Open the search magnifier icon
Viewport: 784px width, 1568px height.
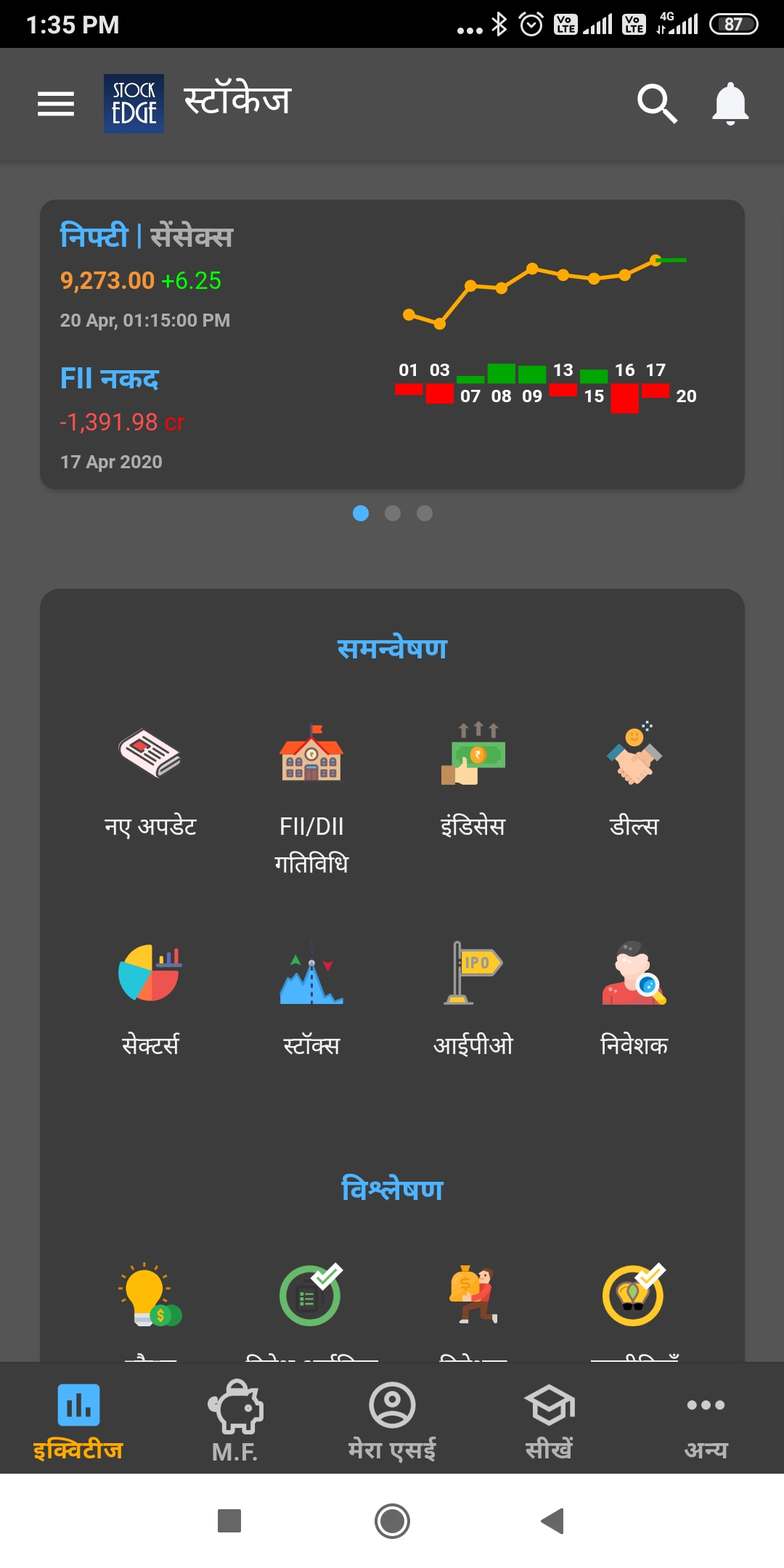(657, 104)
